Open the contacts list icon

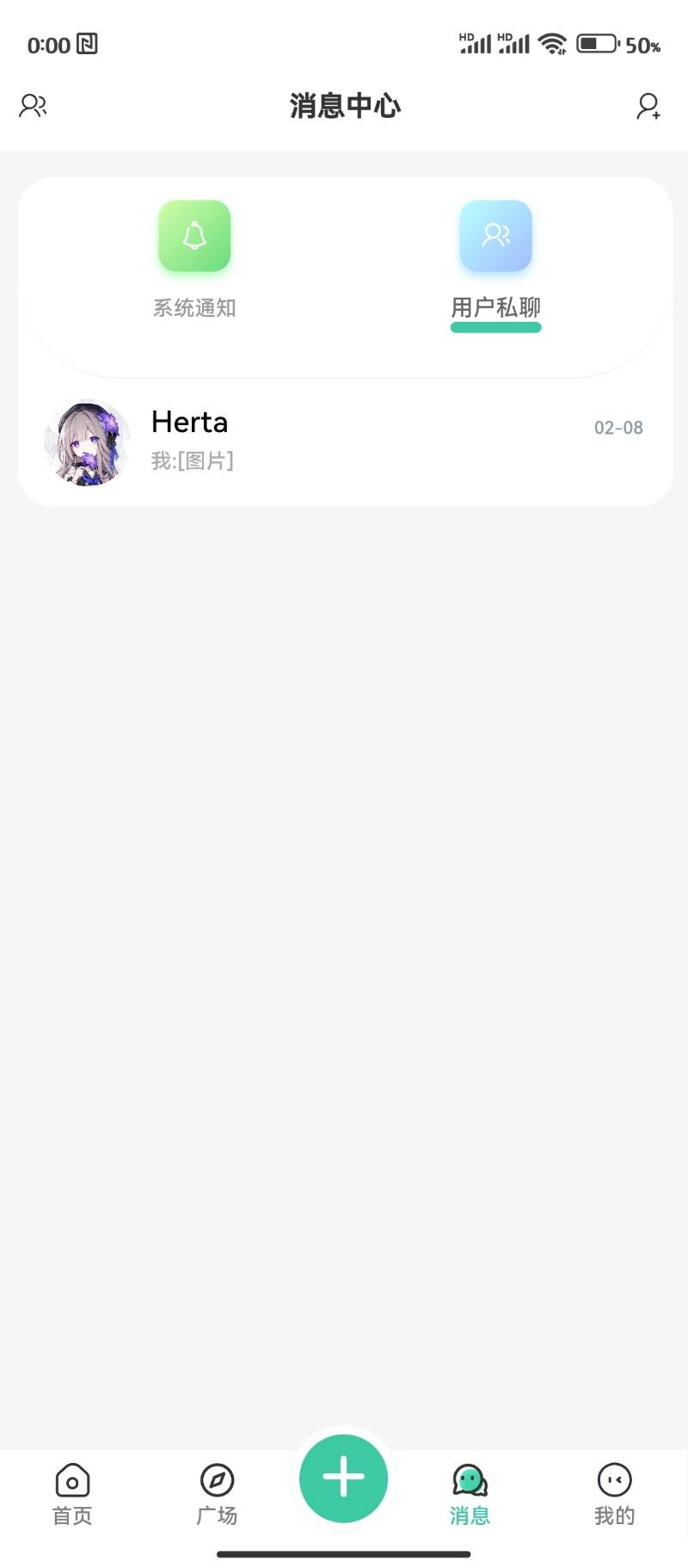point(33,106)
